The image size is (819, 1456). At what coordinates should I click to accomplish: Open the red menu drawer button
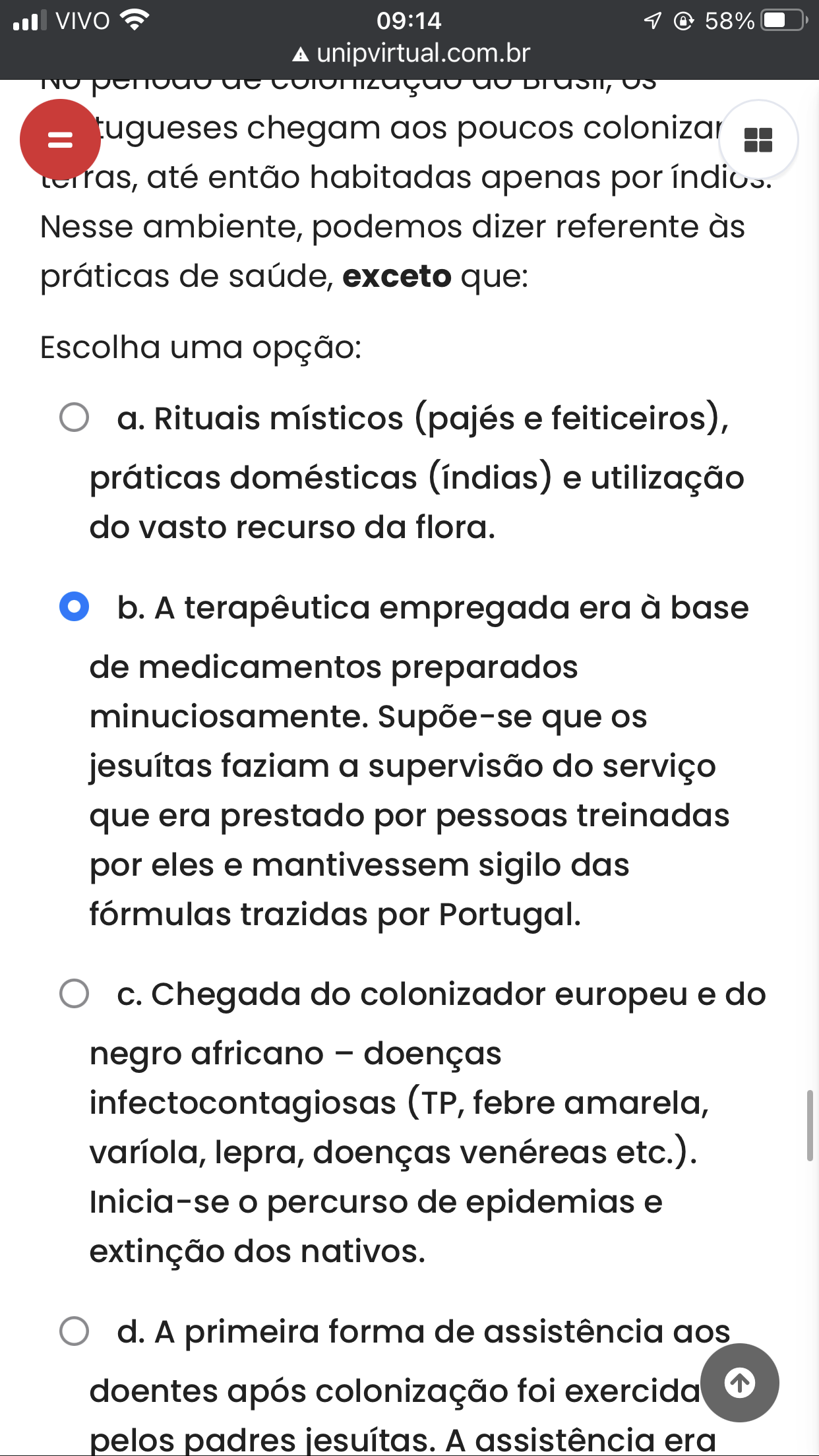(60, 140)
